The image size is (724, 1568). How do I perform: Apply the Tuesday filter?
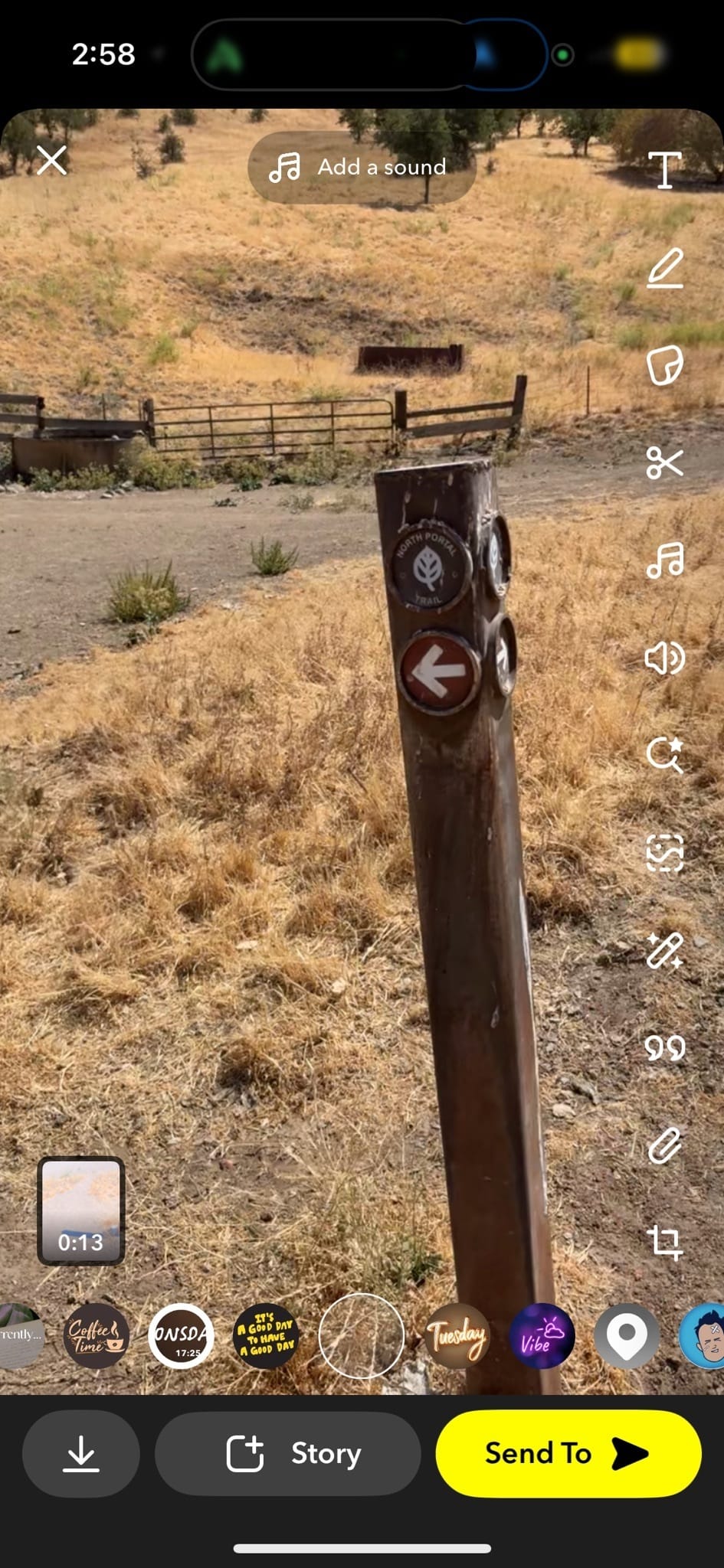pyautogui.click(x=457, y=1336)
